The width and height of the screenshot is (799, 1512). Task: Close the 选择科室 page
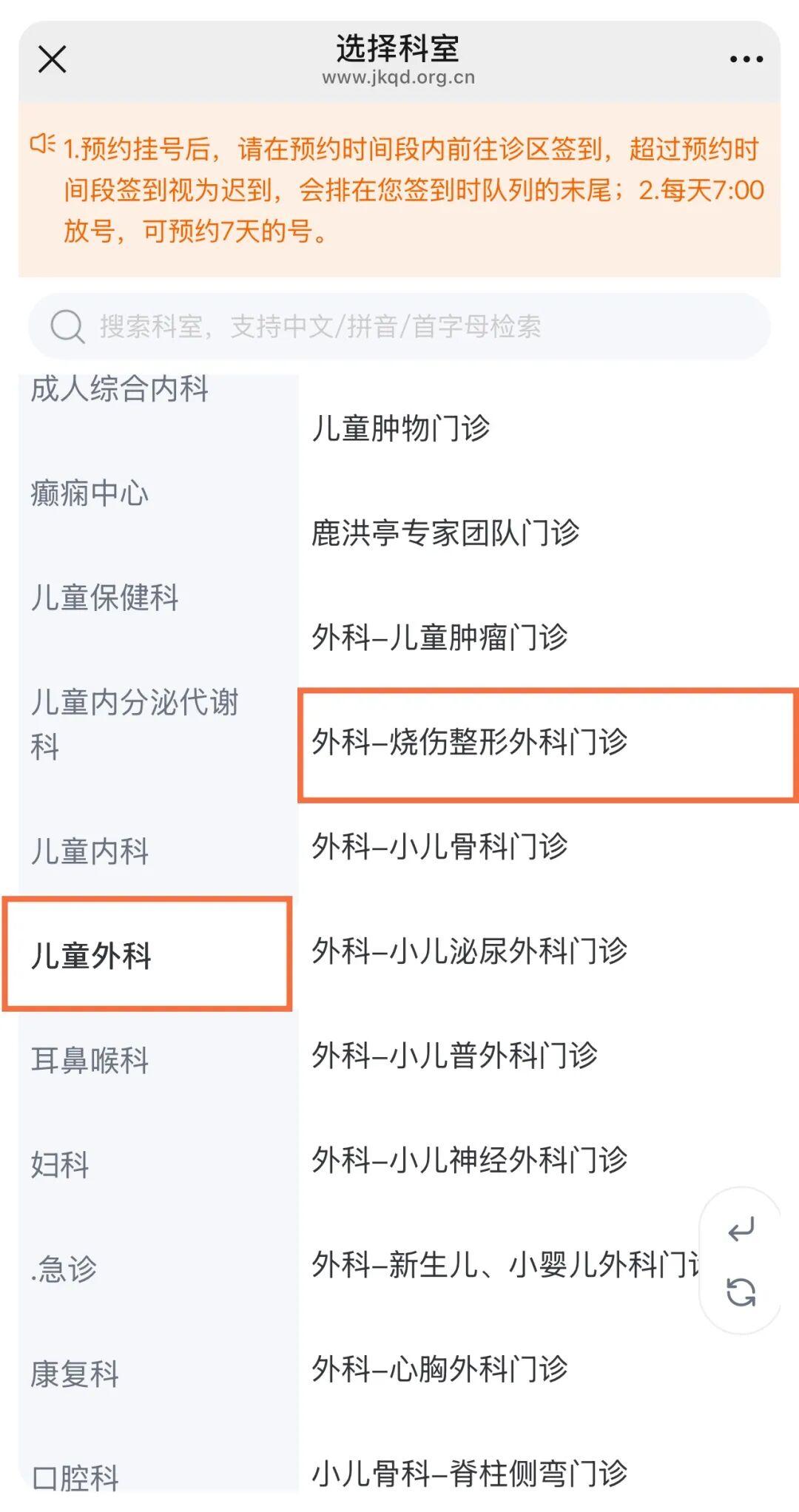(x=52, y=59)
